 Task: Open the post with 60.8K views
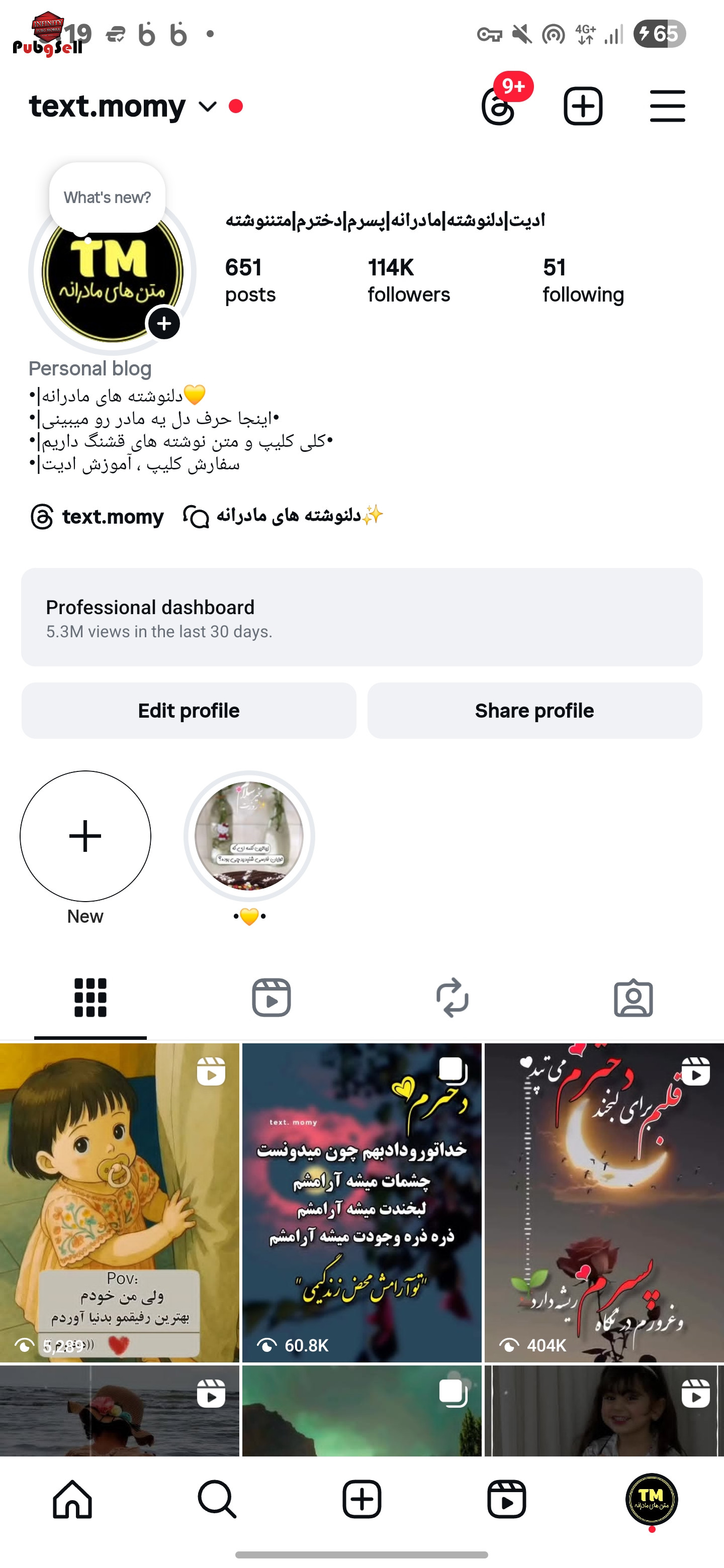(361, 1202)
